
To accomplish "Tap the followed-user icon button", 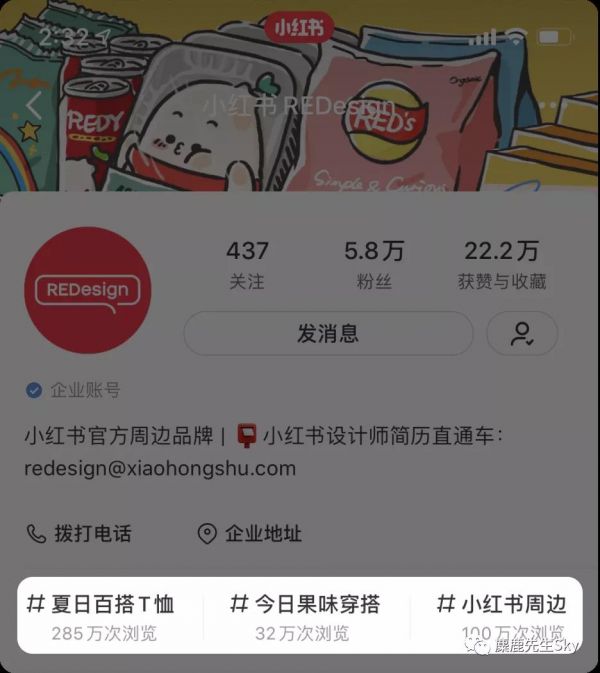I will [x=521, y=333].
